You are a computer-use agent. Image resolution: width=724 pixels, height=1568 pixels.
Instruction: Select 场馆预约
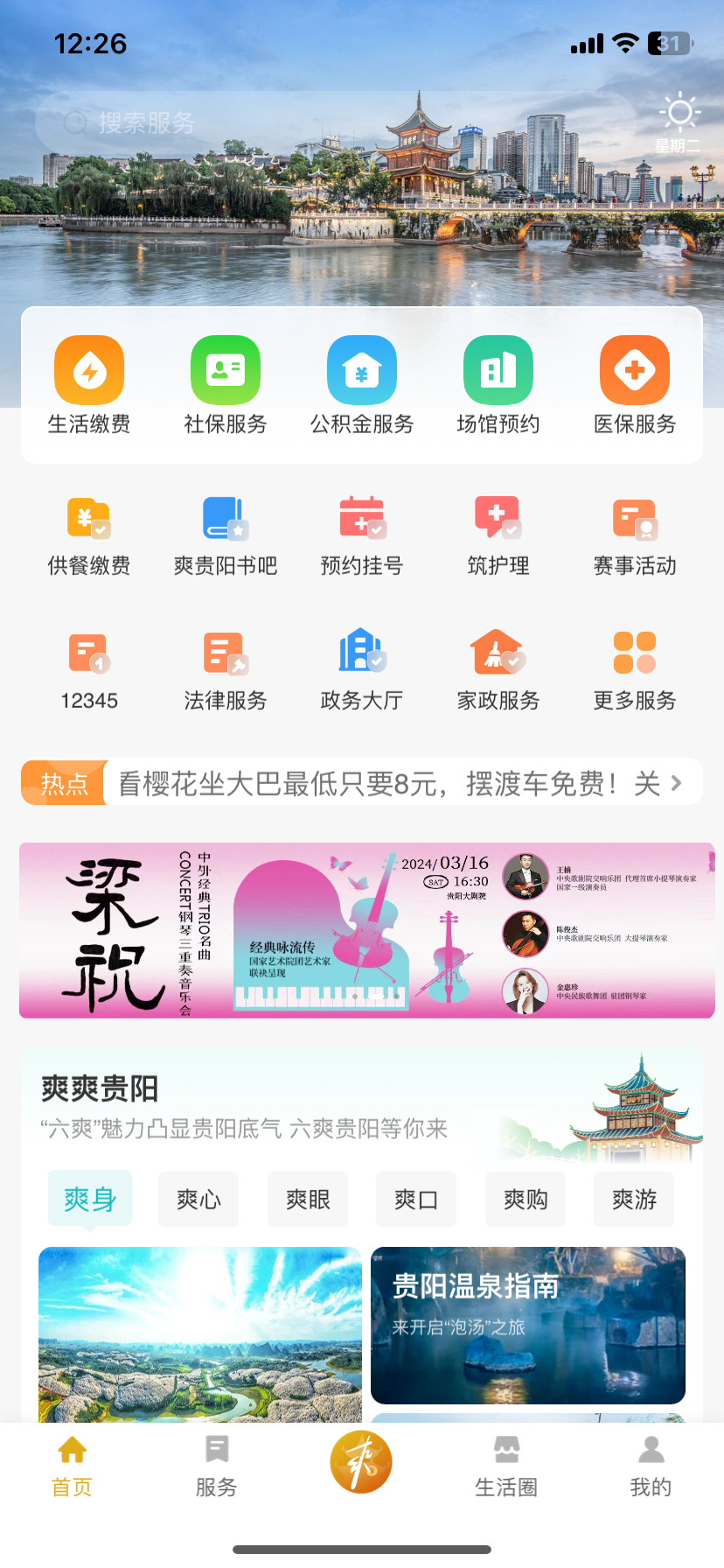click(498, 385)
